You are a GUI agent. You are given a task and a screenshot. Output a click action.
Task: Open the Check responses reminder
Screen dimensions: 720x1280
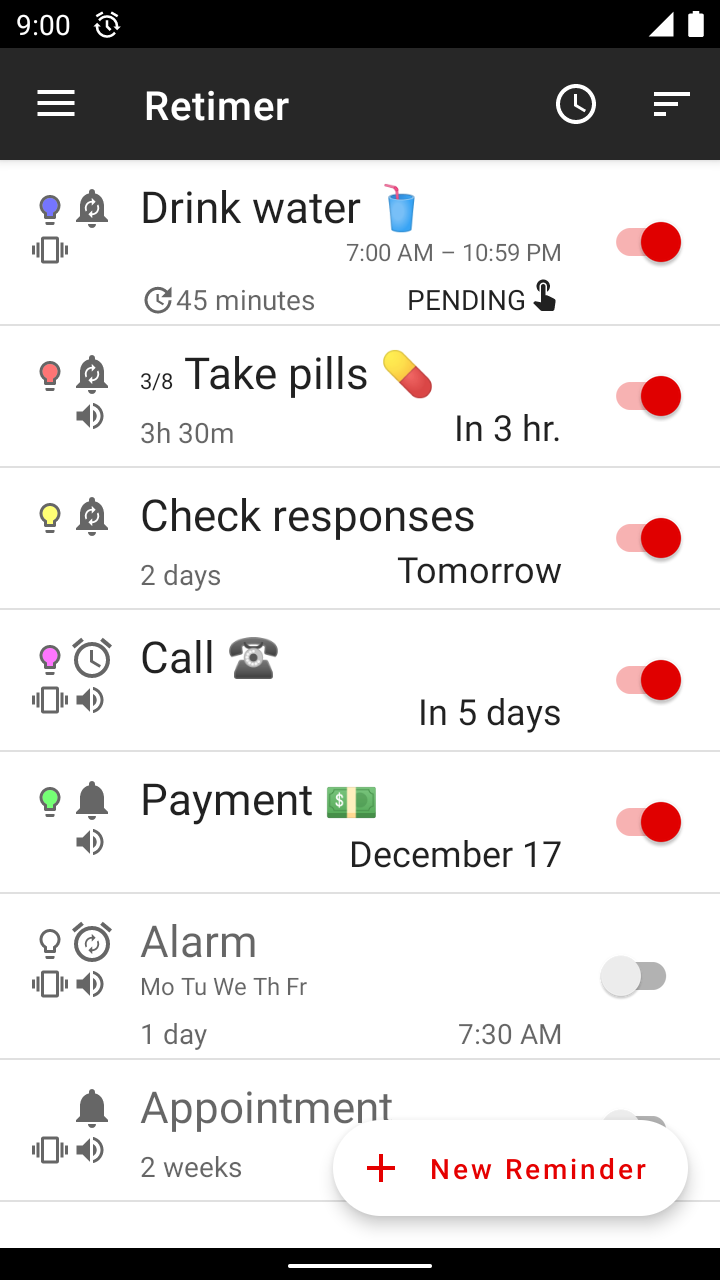coord(360,538)
